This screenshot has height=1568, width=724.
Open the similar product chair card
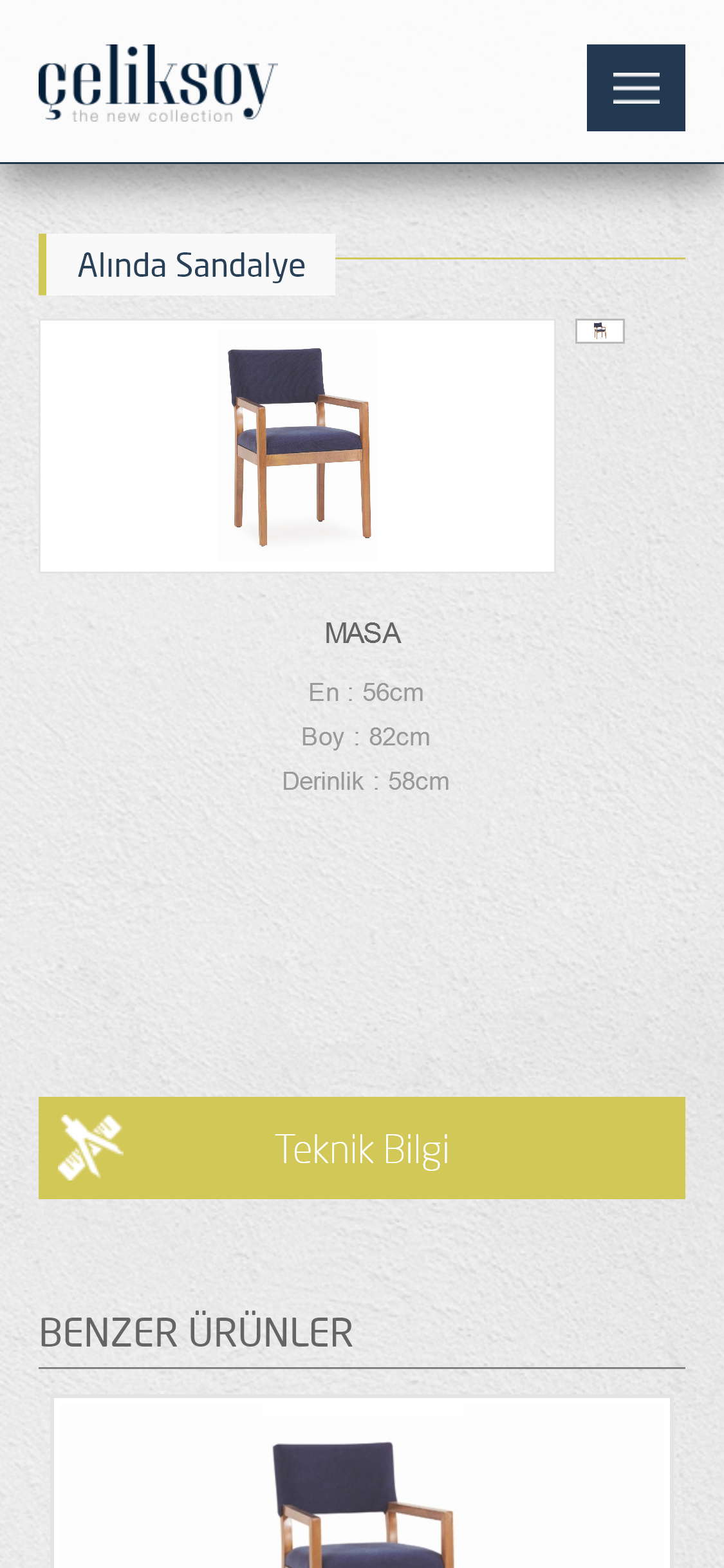point(362,1487)
